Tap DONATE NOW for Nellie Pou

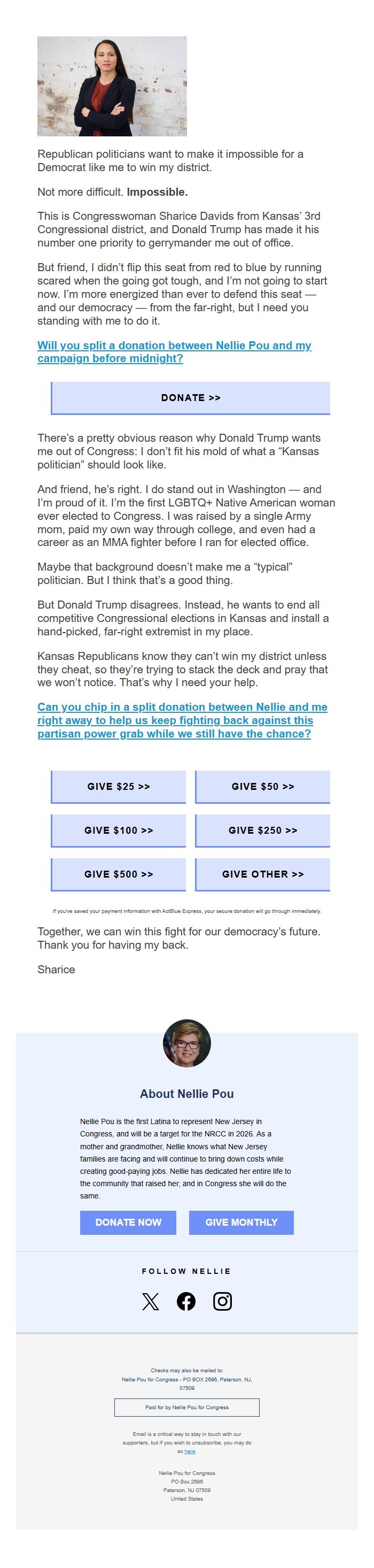click(x=128, y=1223)
